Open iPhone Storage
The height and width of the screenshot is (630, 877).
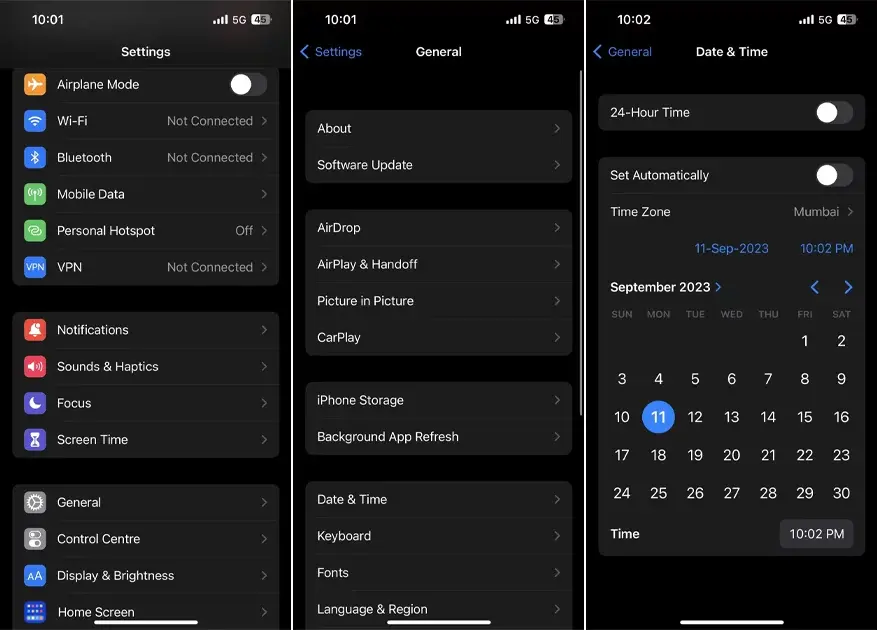click(438, 400)
